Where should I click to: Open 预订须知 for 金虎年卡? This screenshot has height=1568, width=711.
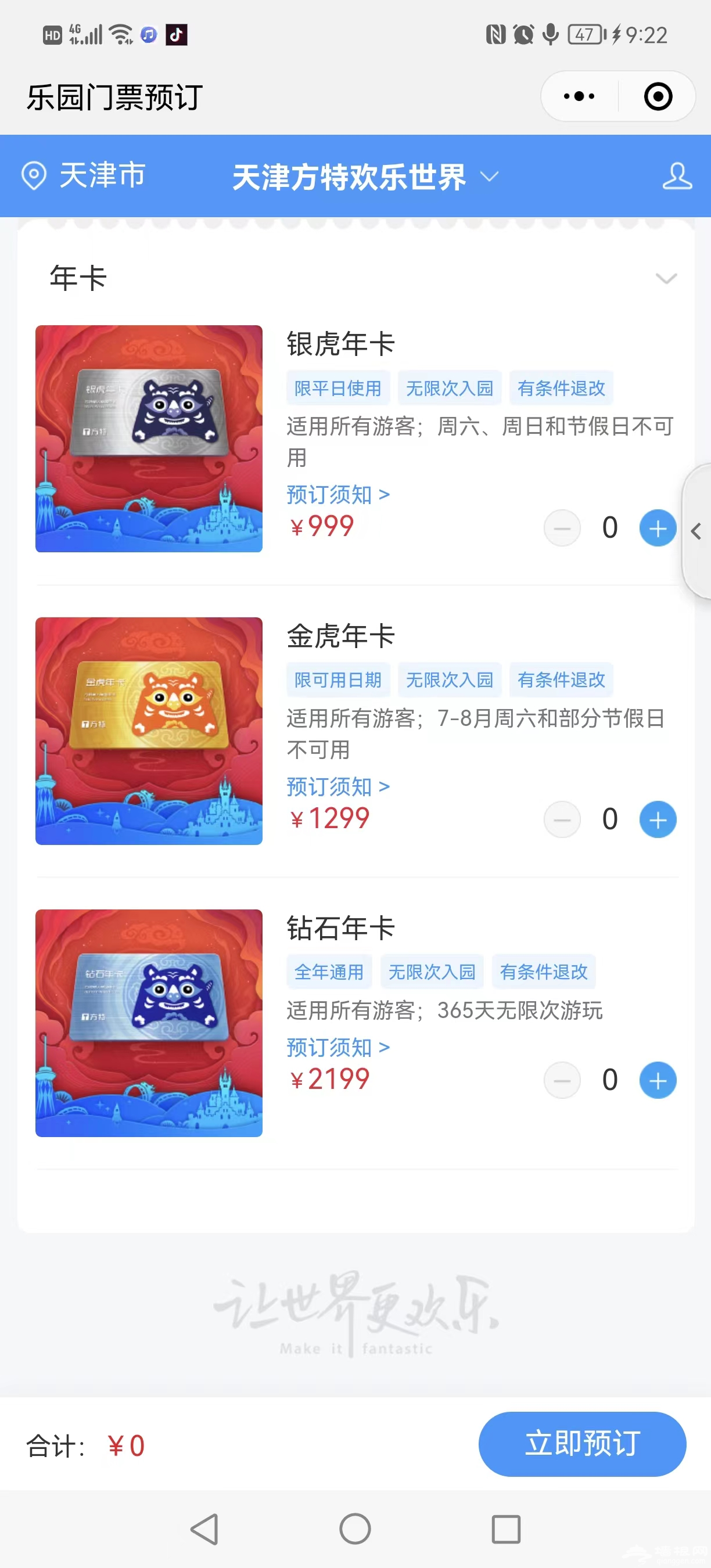(x=338, y=786)
